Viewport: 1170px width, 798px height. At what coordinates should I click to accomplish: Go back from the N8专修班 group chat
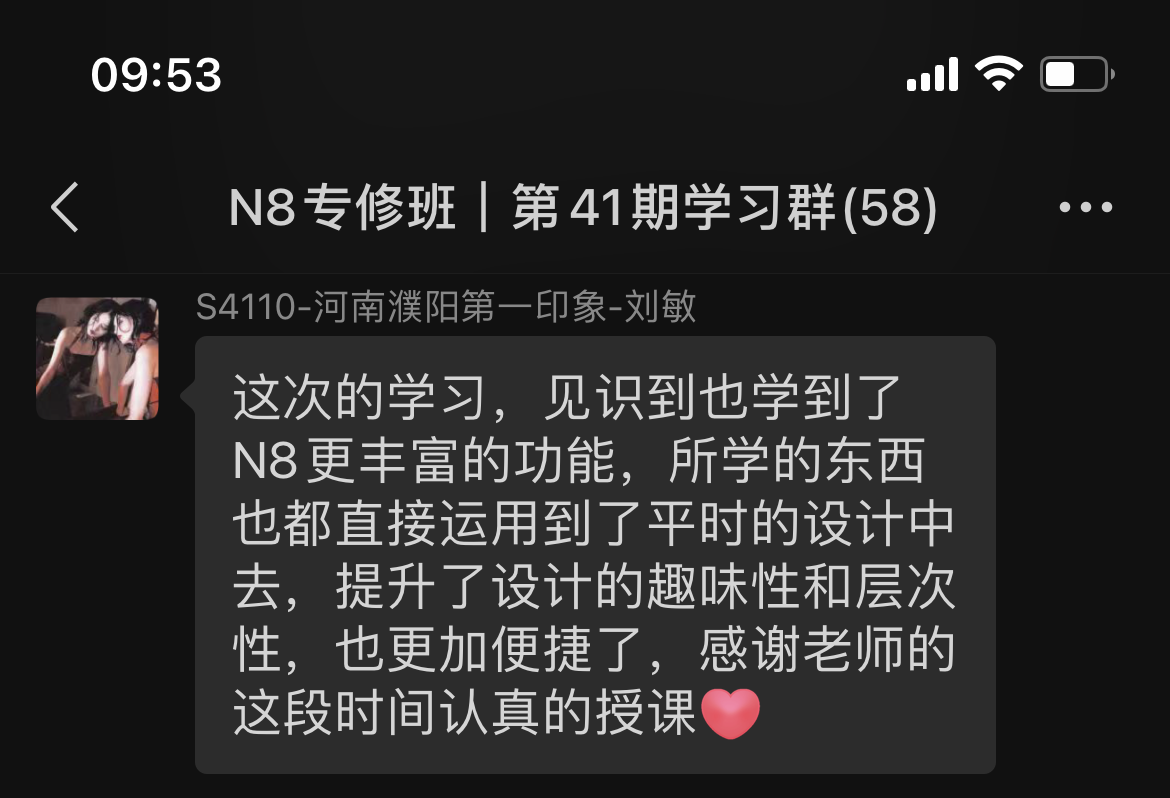tap(65, 208)
